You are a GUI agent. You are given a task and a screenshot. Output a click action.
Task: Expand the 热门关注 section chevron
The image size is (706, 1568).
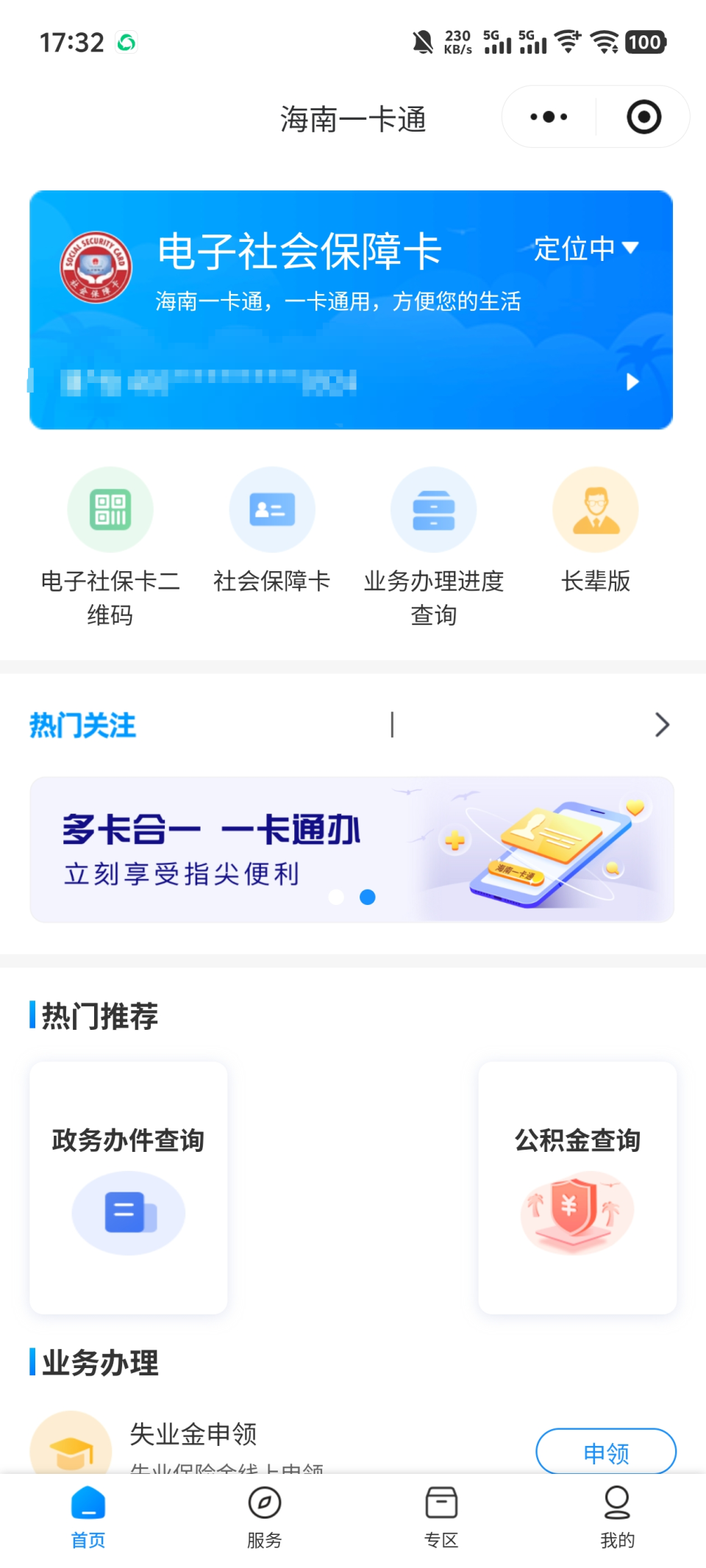(x=660, y=725)
